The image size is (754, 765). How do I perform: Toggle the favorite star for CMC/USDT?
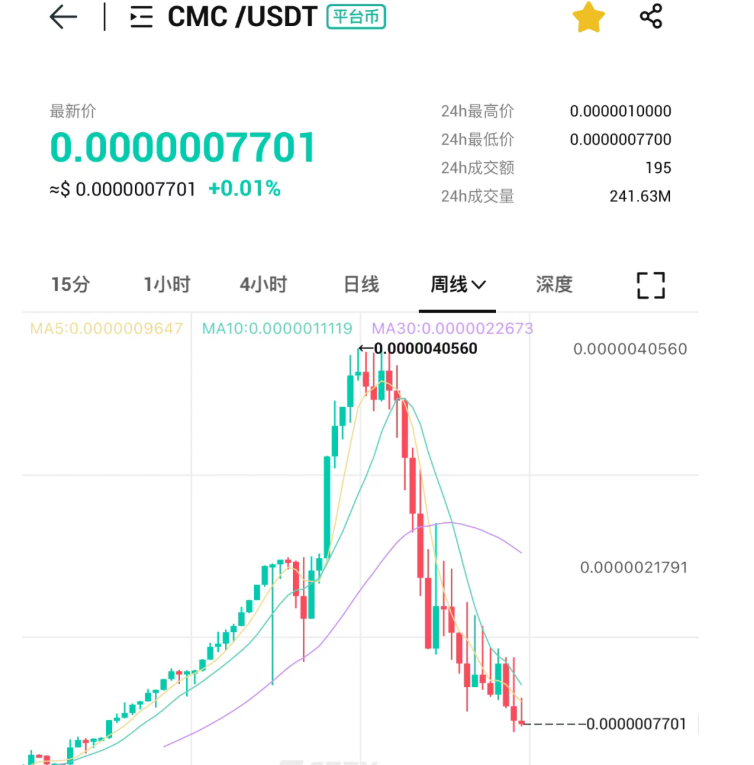[x=589, y=17]
